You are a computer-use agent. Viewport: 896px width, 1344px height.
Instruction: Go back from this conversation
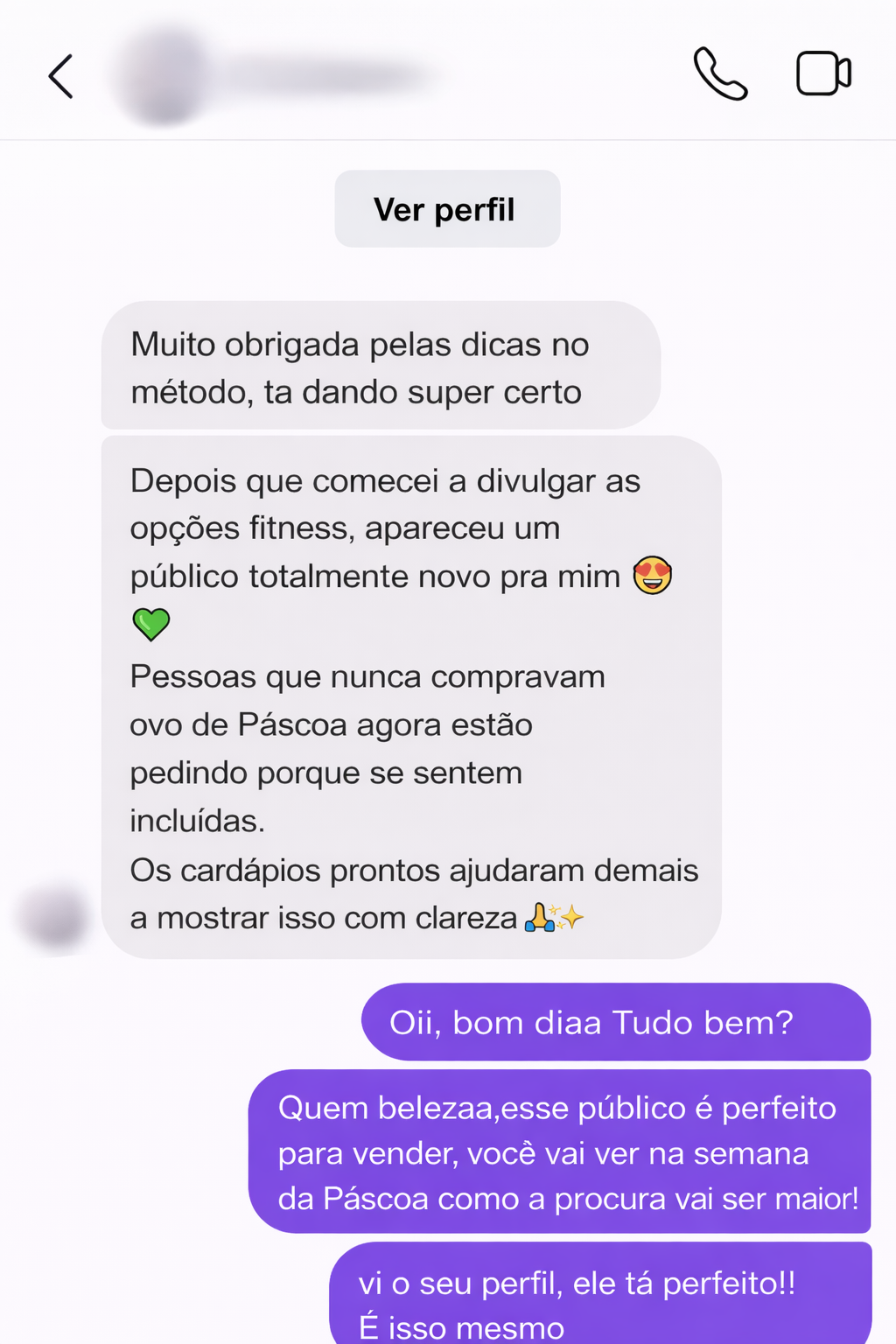click(x=61, y=77)
